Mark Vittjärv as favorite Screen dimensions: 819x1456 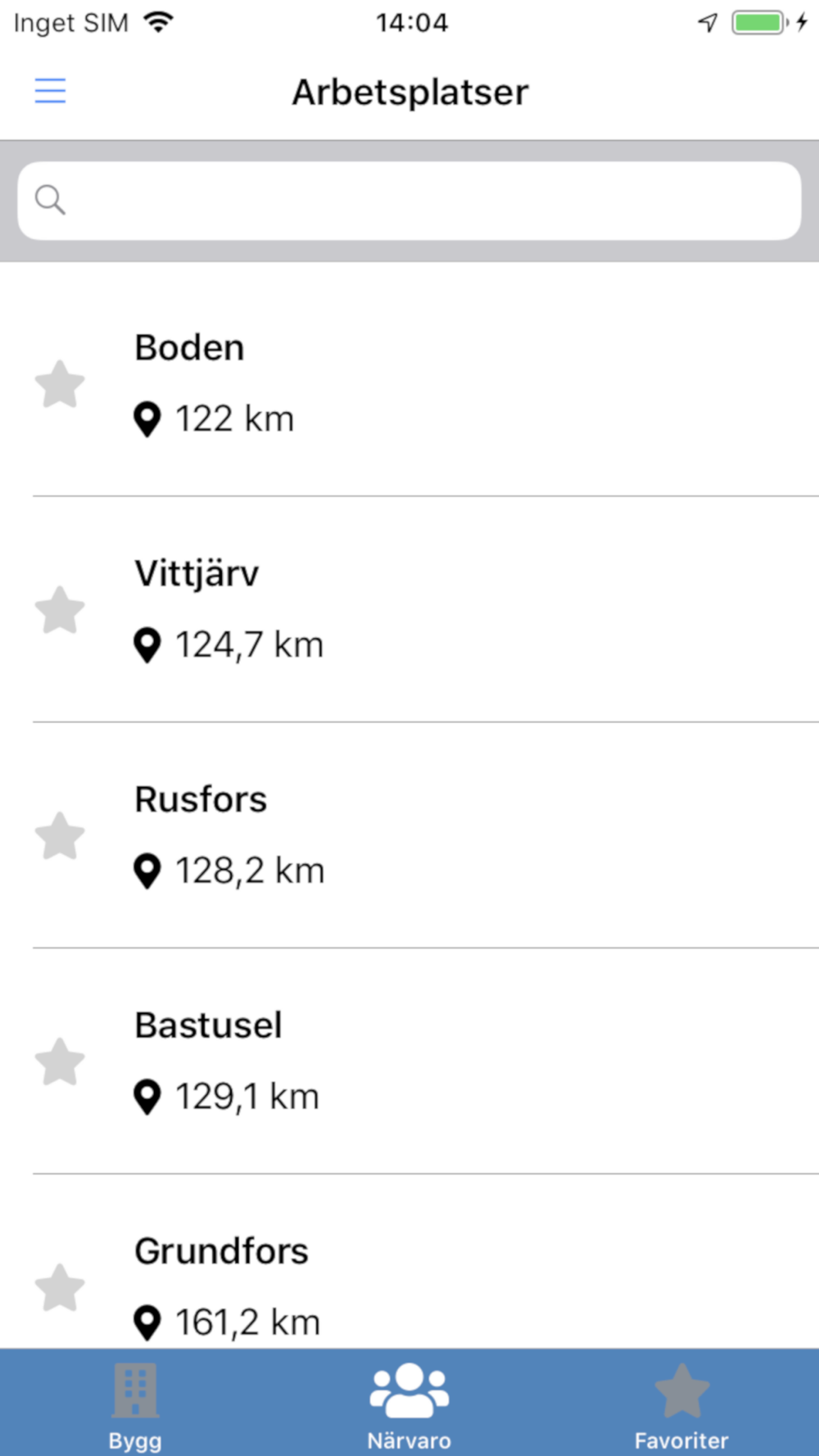pos(60,610)
